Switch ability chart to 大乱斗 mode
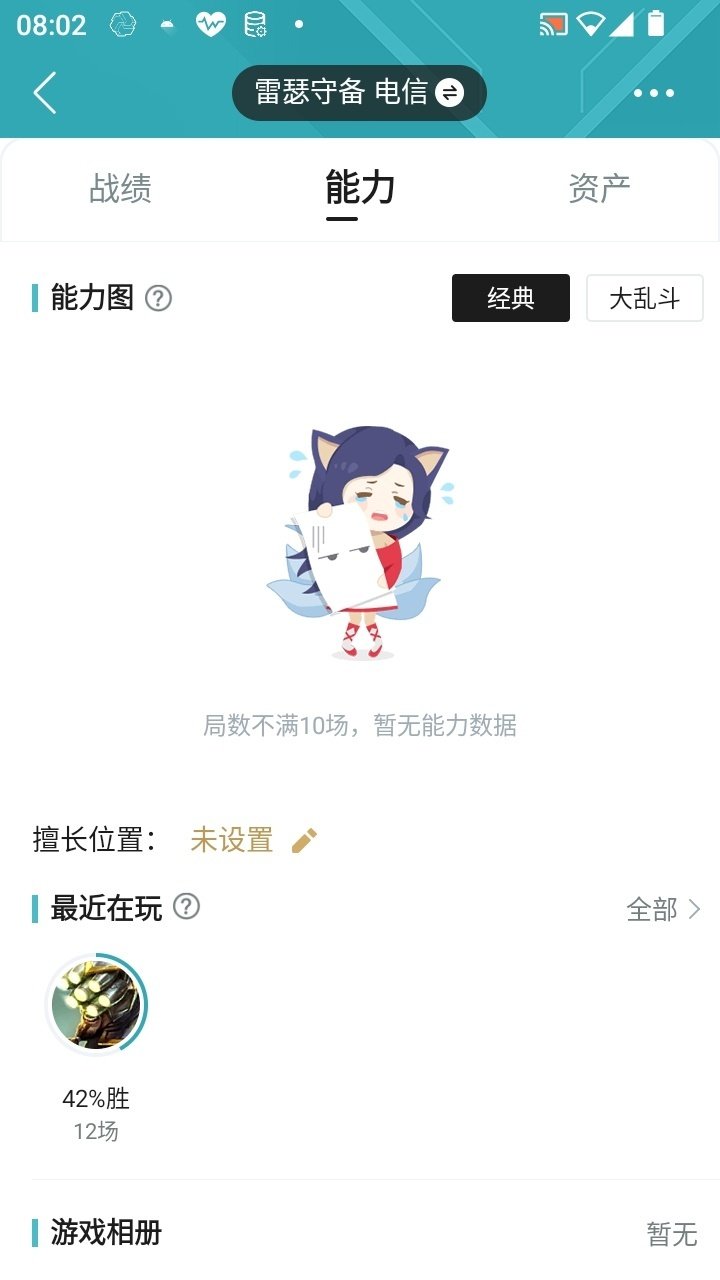 pyautogui.click(x=644, y=297)
